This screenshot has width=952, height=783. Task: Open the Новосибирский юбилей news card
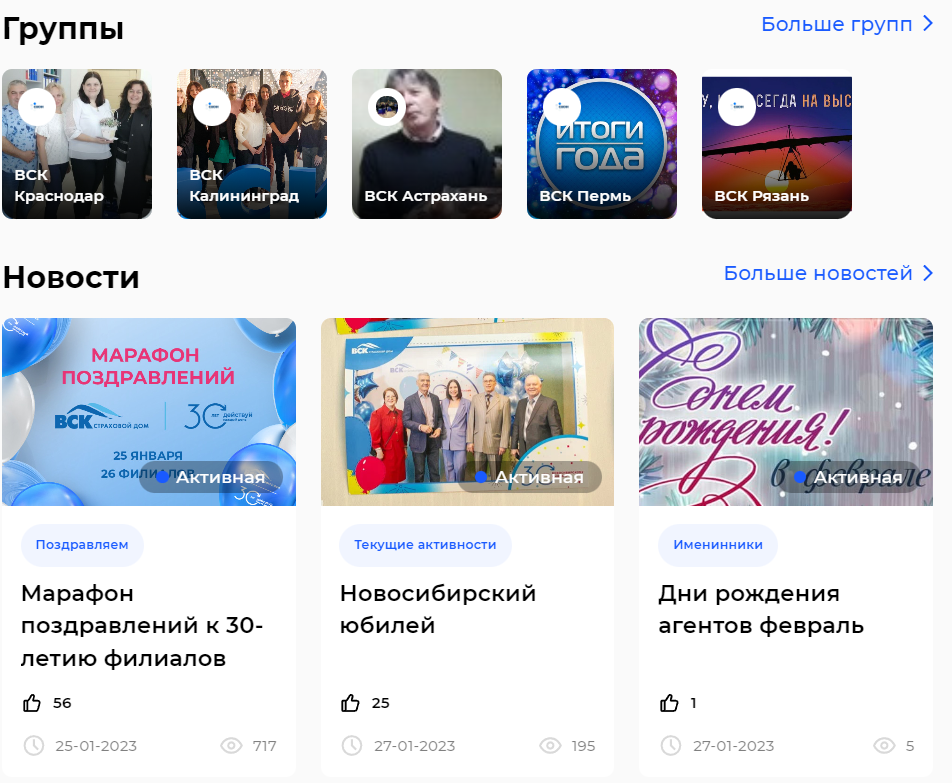click(x=437, y=609)
